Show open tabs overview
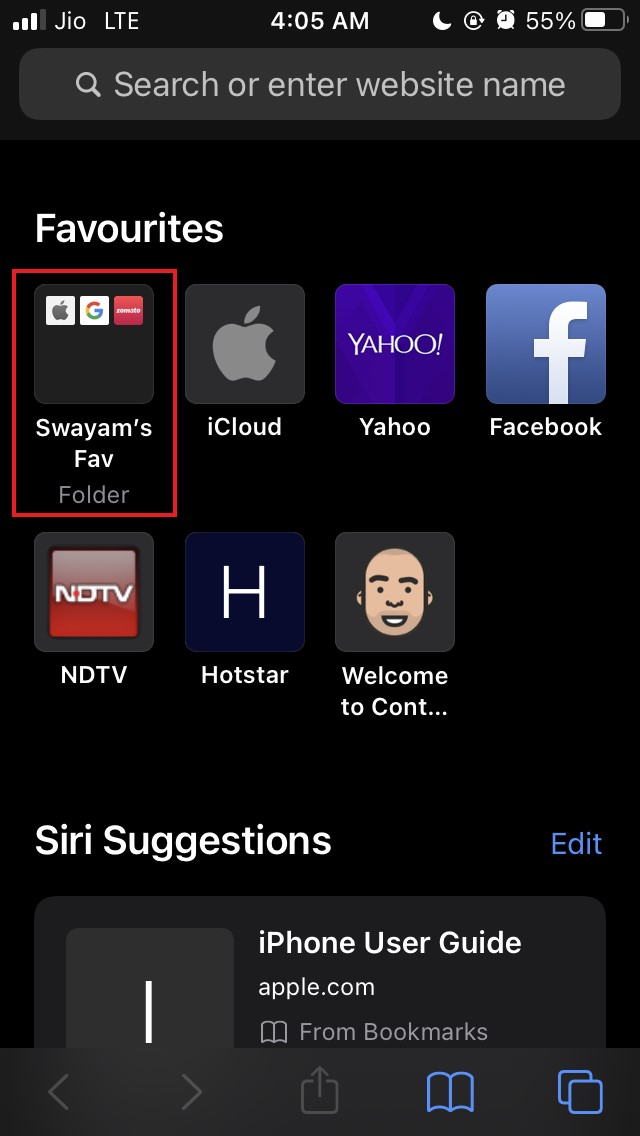 coord(580,1092)
